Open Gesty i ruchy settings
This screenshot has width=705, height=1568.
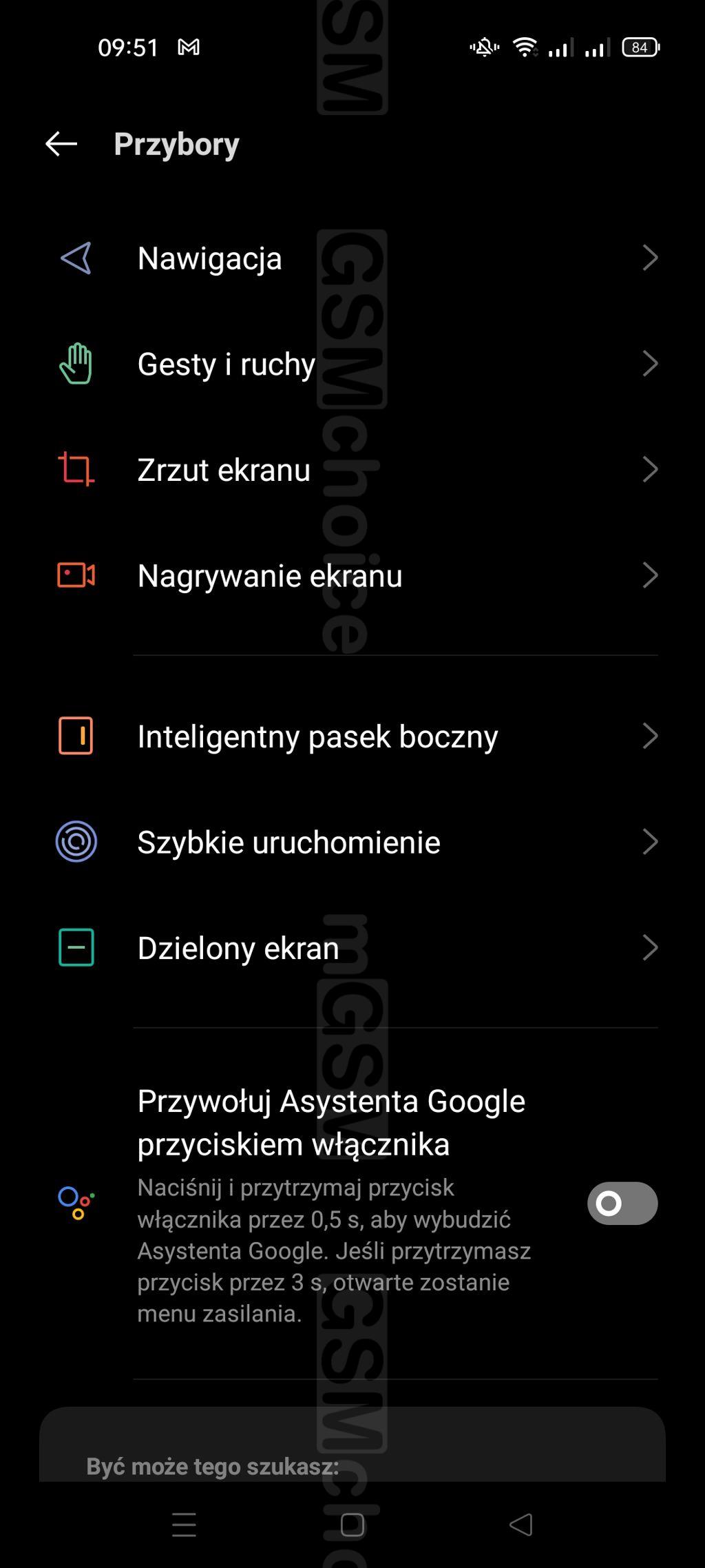(x=352, y=364)
